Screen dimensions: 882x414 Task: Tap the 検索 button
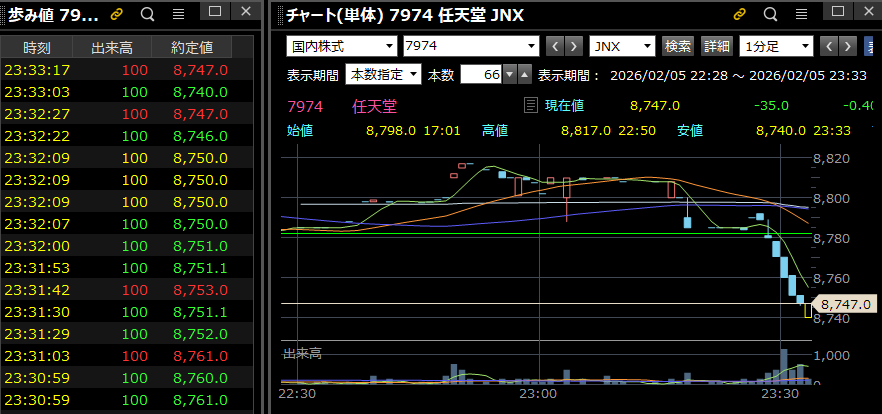click(678, 46)
